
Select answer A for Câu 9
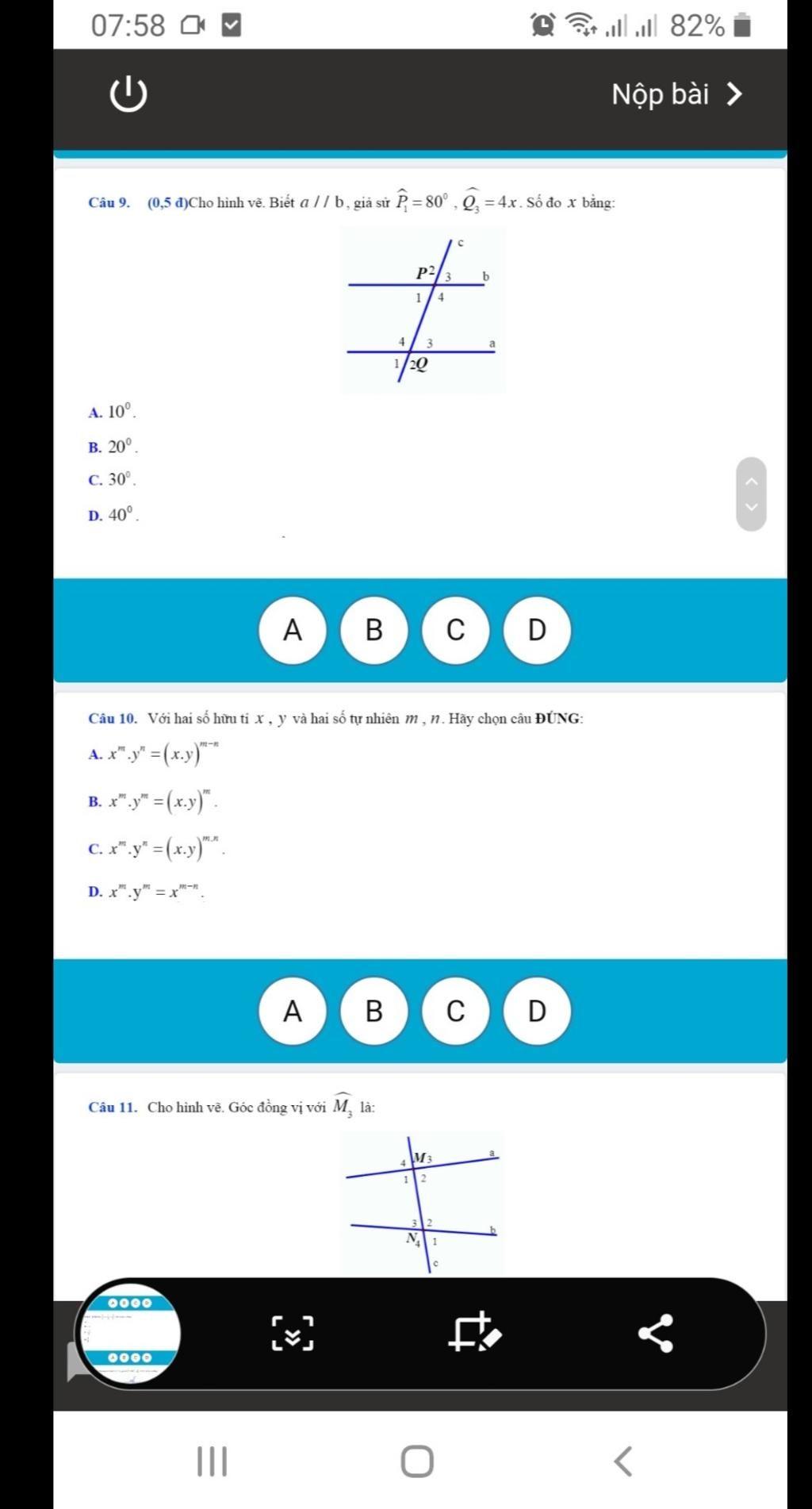click(x=293, y=630)
